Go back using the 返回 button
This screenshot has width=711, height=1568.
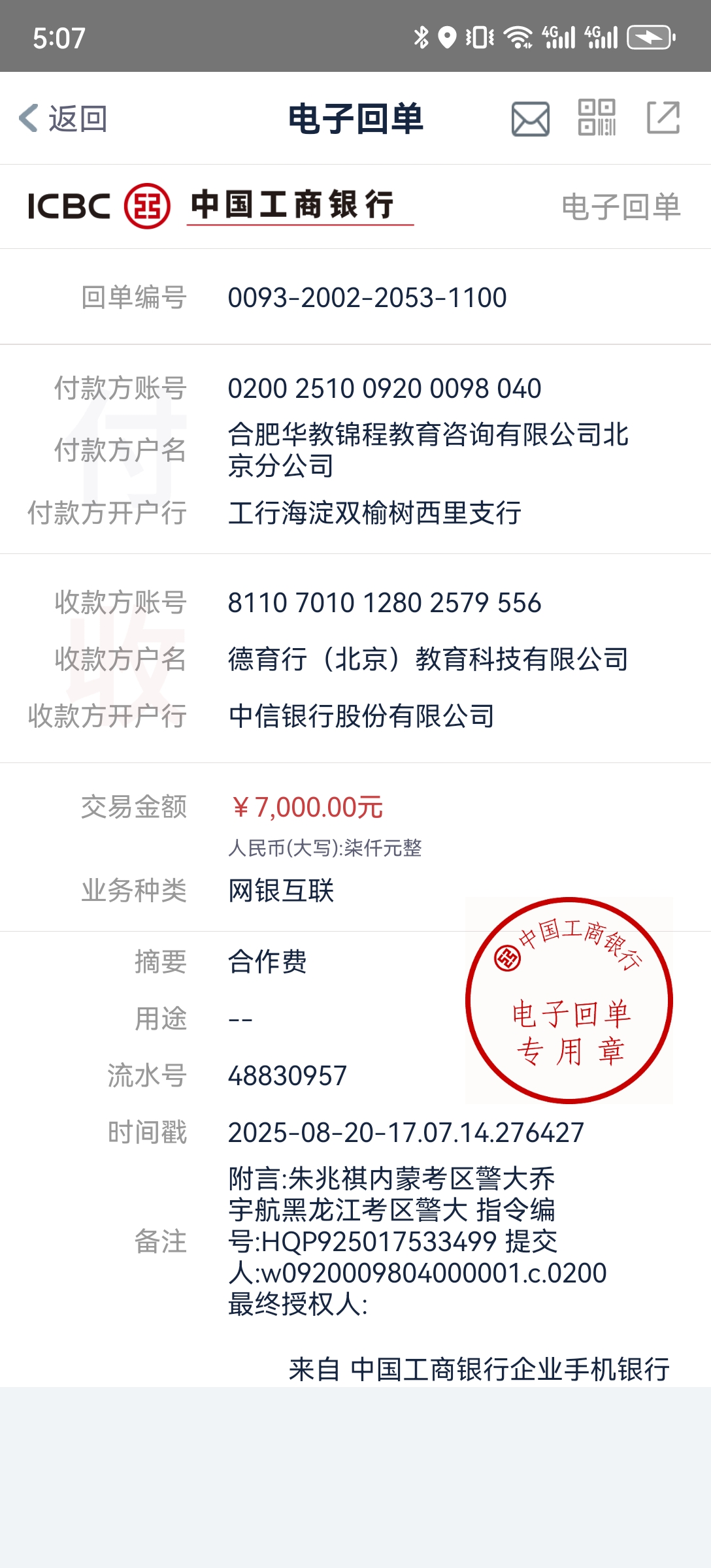tap(63, 118)
